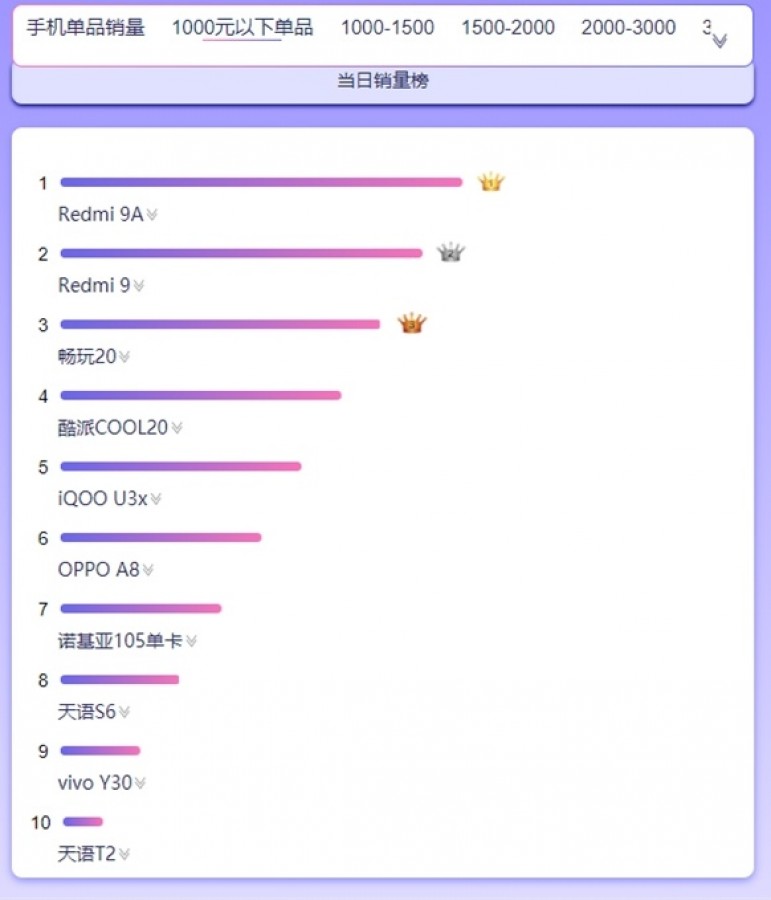Screen dimensions: 771x900
Task: Expand the 天语T2 entry
Action: click(124, 854)
